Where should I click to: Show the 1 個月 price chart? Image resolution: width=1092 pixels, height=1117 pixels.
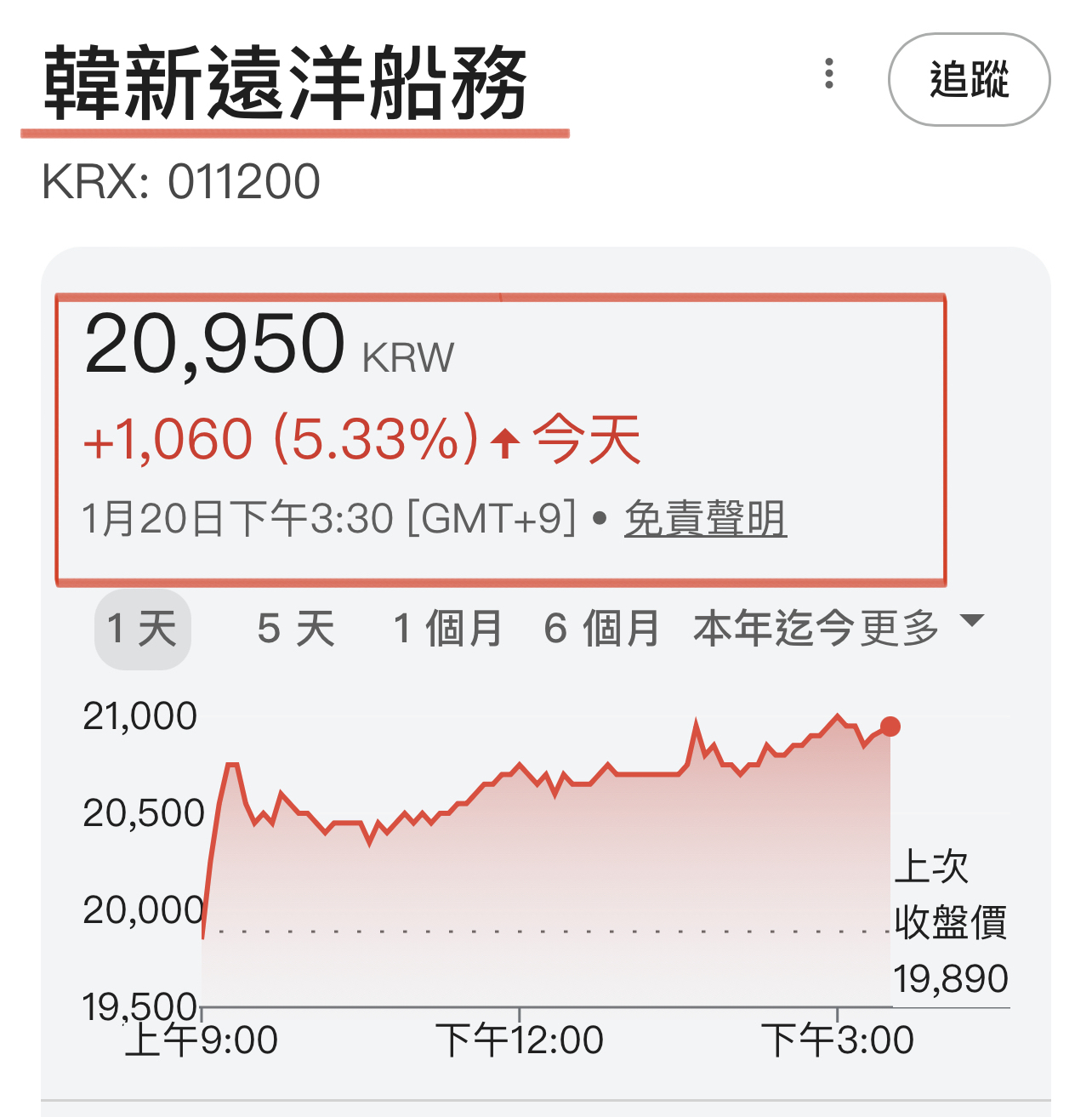(x=447, y=630)
